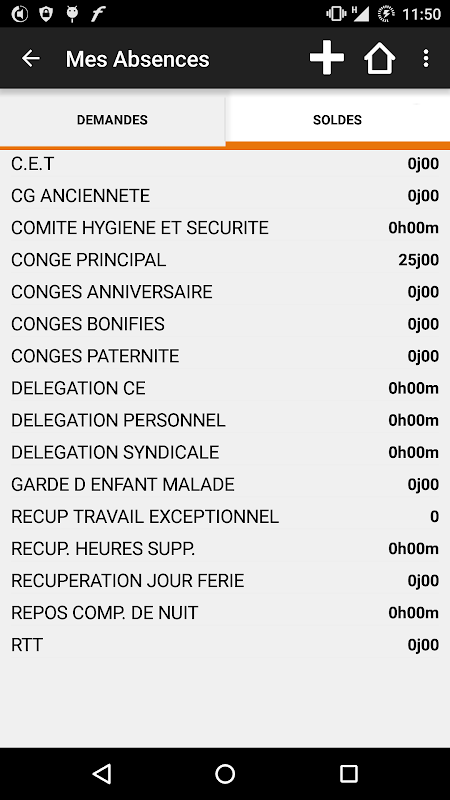
Task: Open recent apps from the navigation bar
Action: [348, 774]
